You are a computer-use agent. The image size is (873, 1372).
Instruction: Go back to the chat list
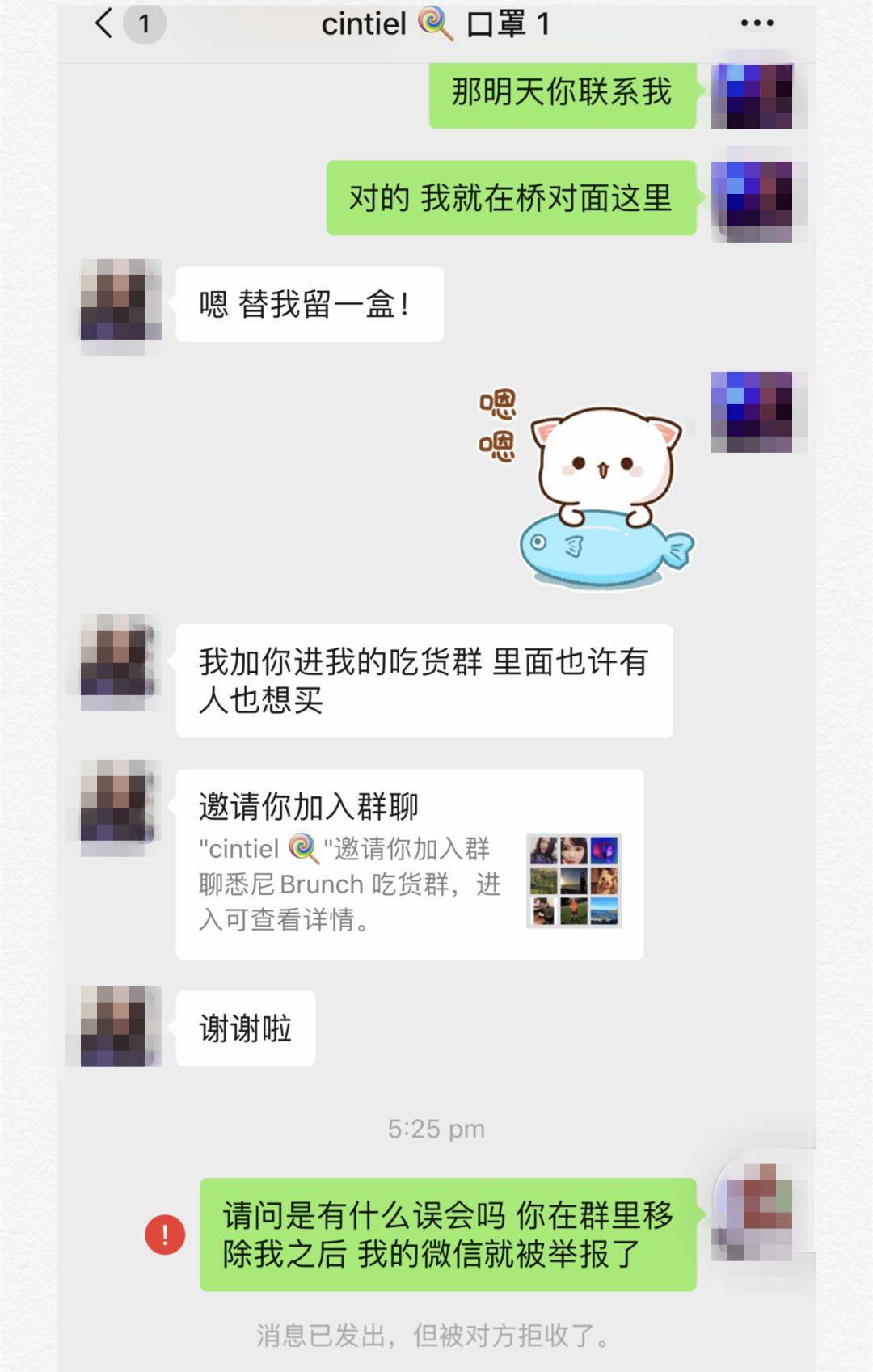coord(104,24)
